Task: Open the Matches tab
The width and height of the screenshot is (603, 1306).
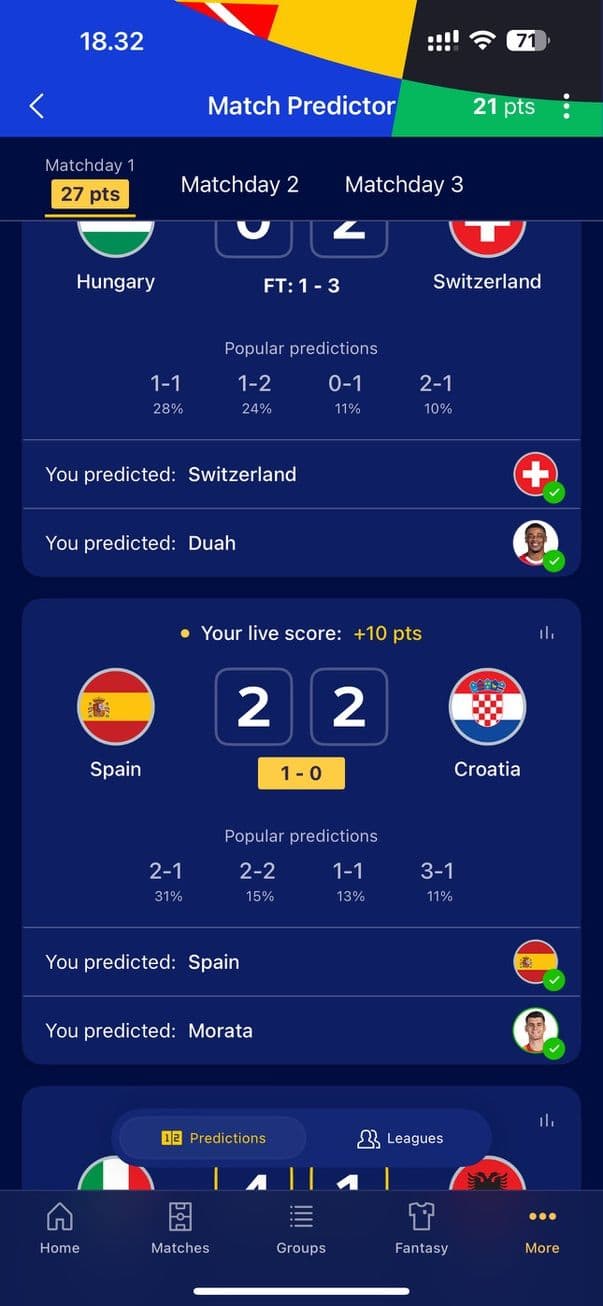Action: (180, 1229)
